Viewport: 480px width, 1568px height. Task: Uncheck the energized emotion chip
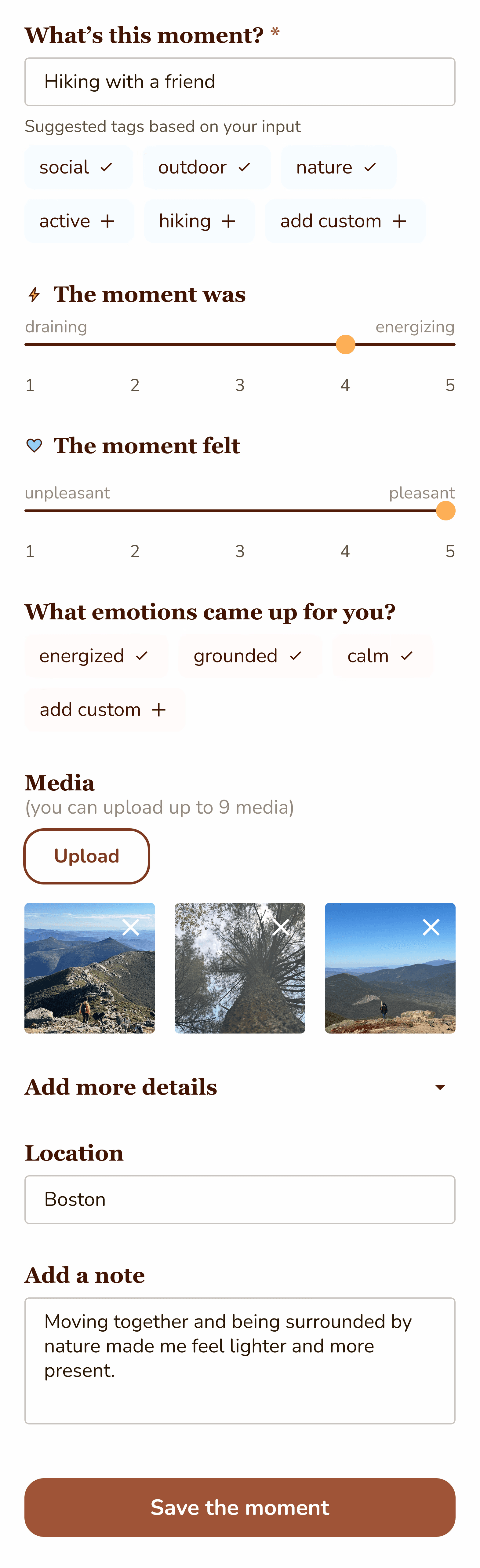point(96,656)
